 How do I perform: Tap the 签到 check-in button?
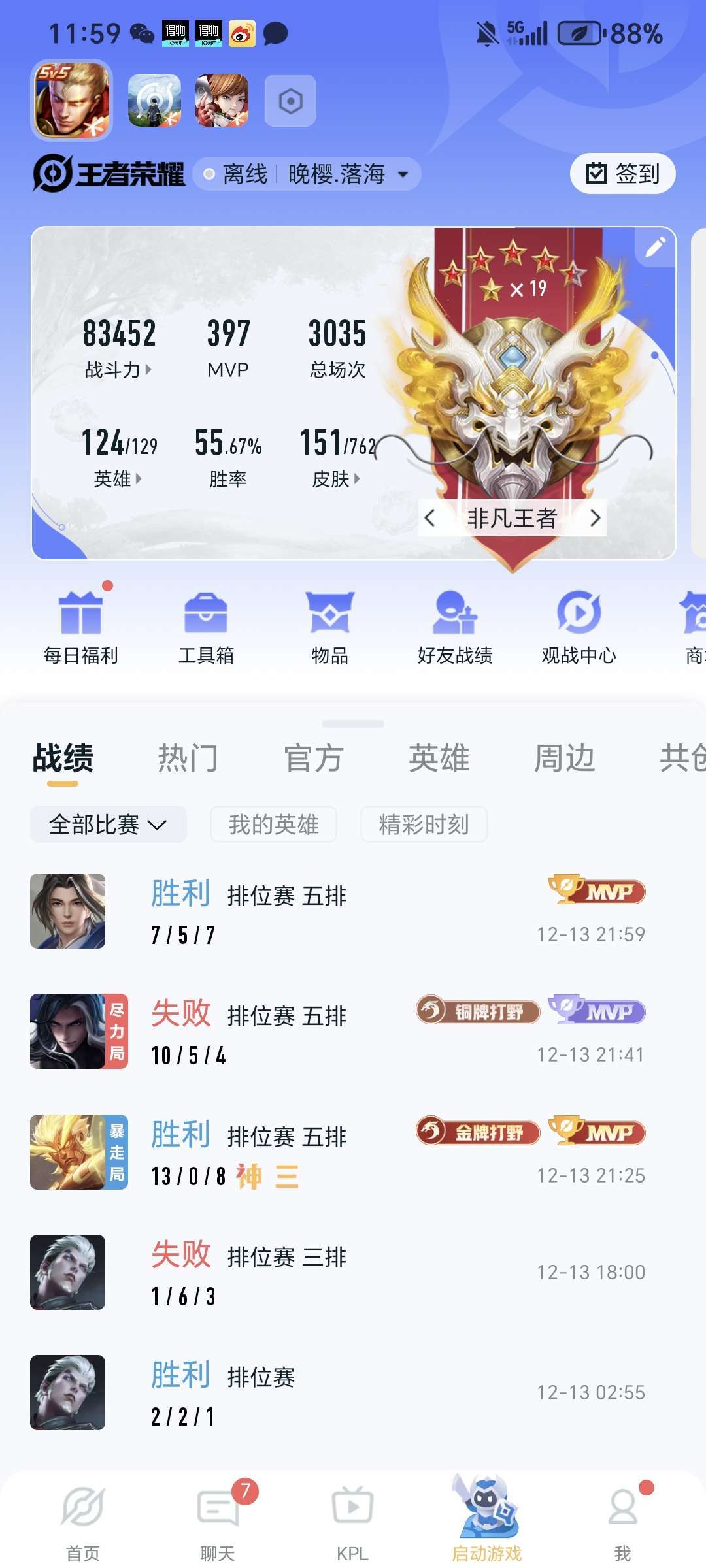[x=622, y=174]
